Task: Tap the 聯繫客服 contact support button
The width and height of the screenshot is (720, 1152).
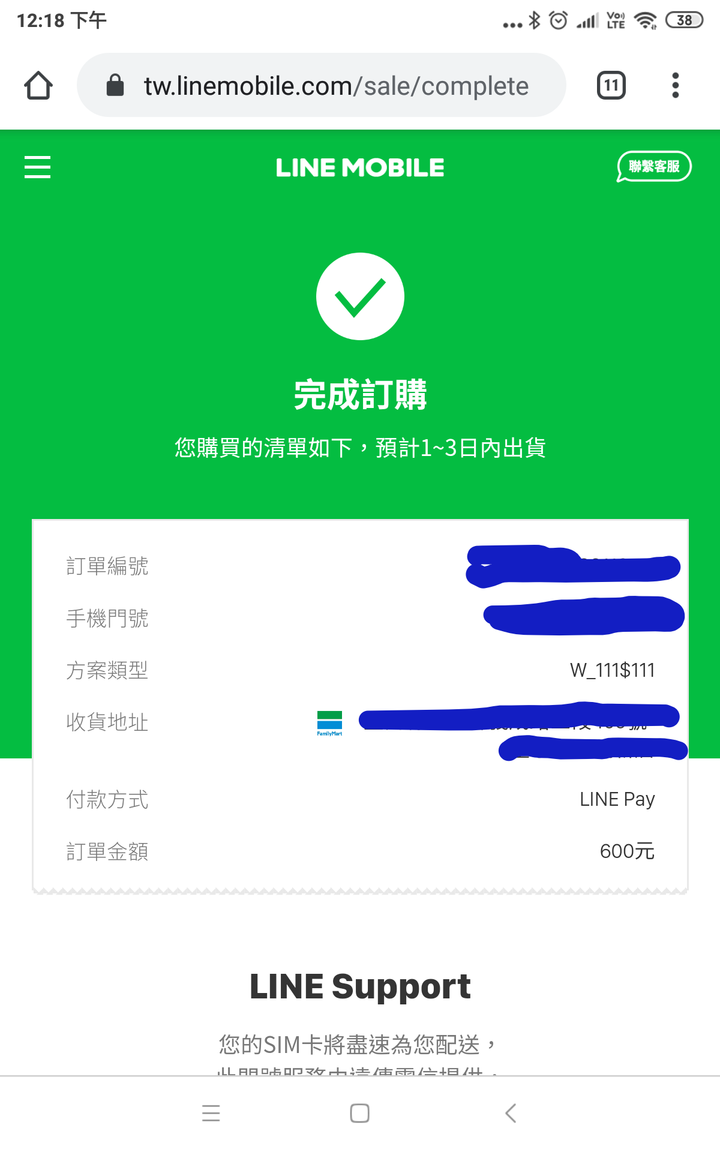Action: click(654, 167)
